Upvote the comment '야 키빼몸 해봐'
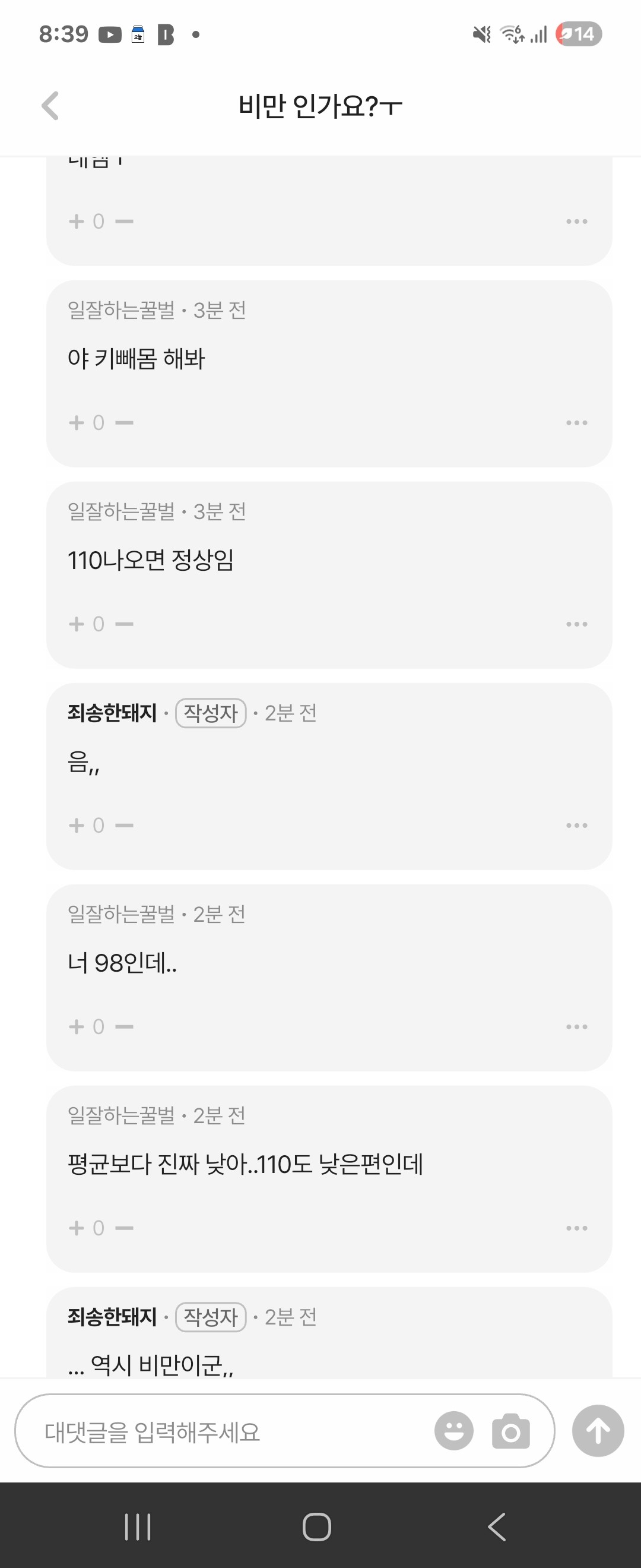The image size is (641, 1568). coord(75,422)
